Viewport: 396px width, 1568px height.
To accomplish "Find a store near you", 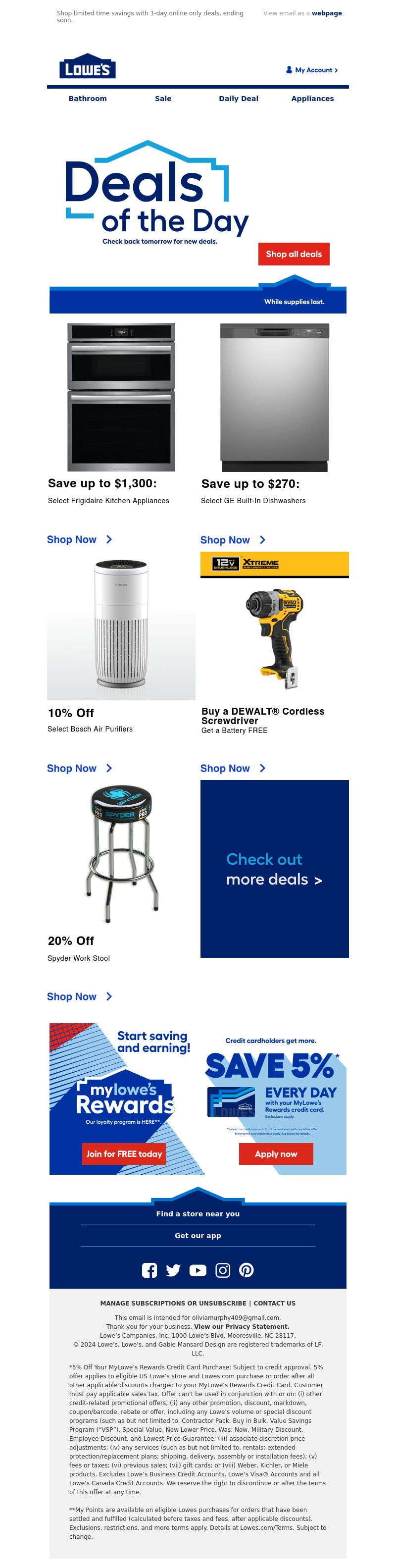I will 198,1214.
